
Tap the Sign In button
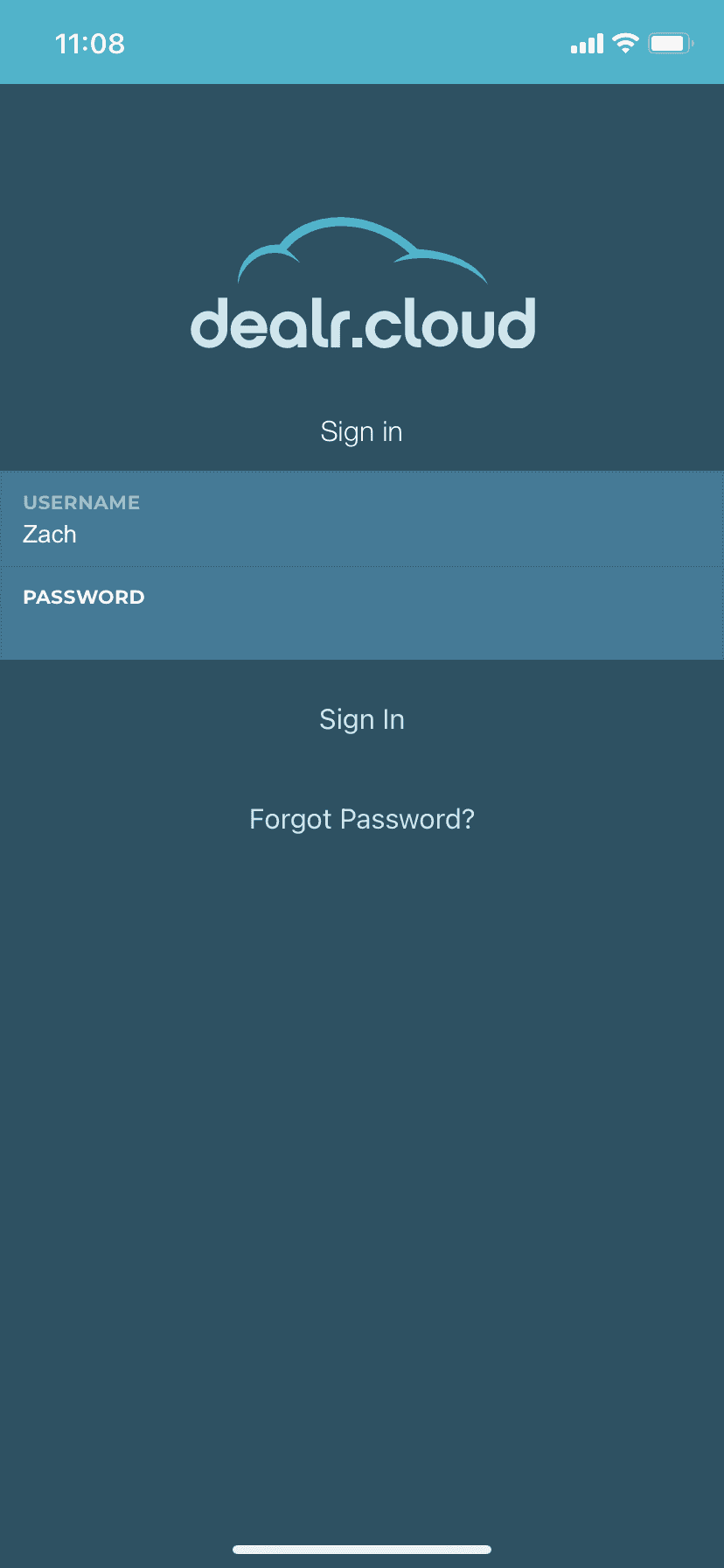pyautogui.click(x=362, y=720)
